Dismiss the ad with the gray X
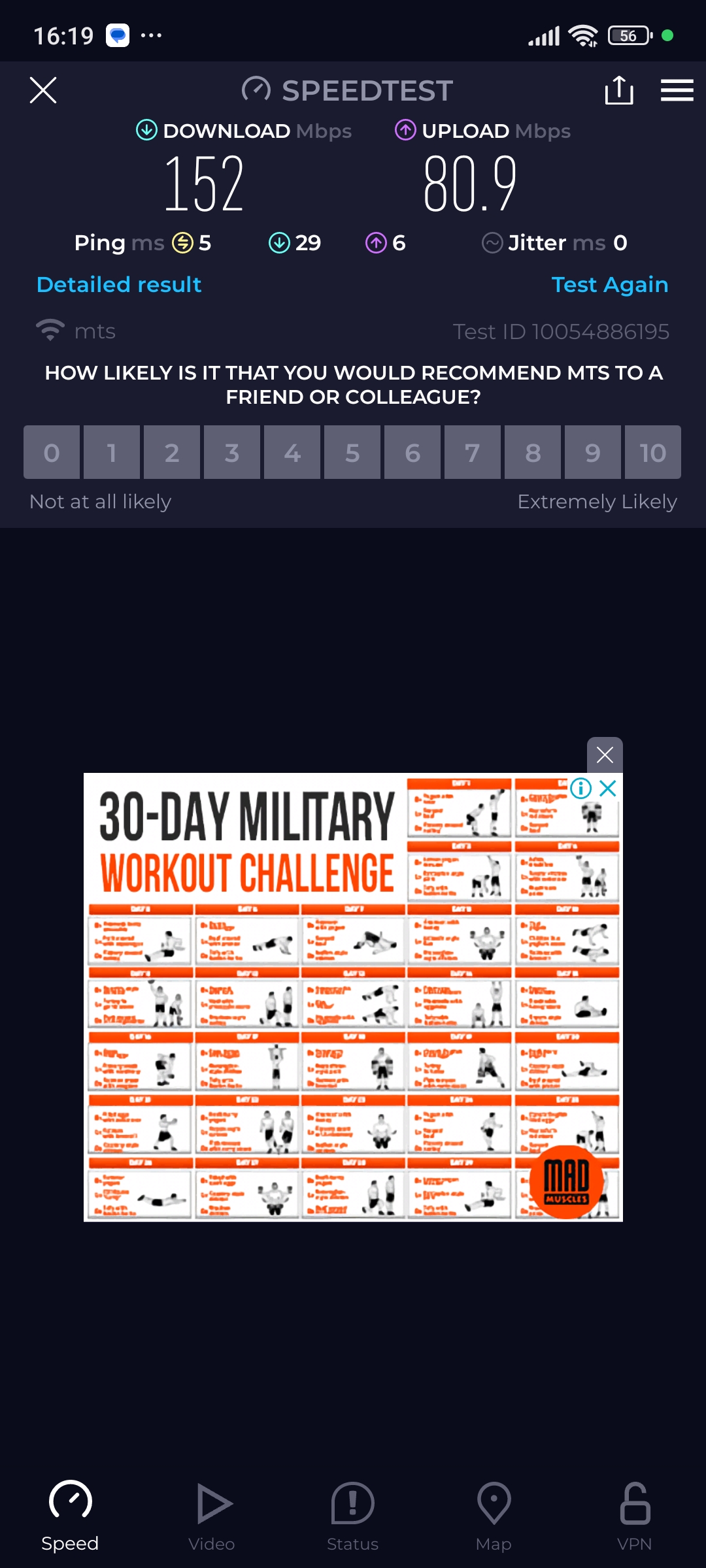This screenshot has height=1568, width=706. pos(605,755)
